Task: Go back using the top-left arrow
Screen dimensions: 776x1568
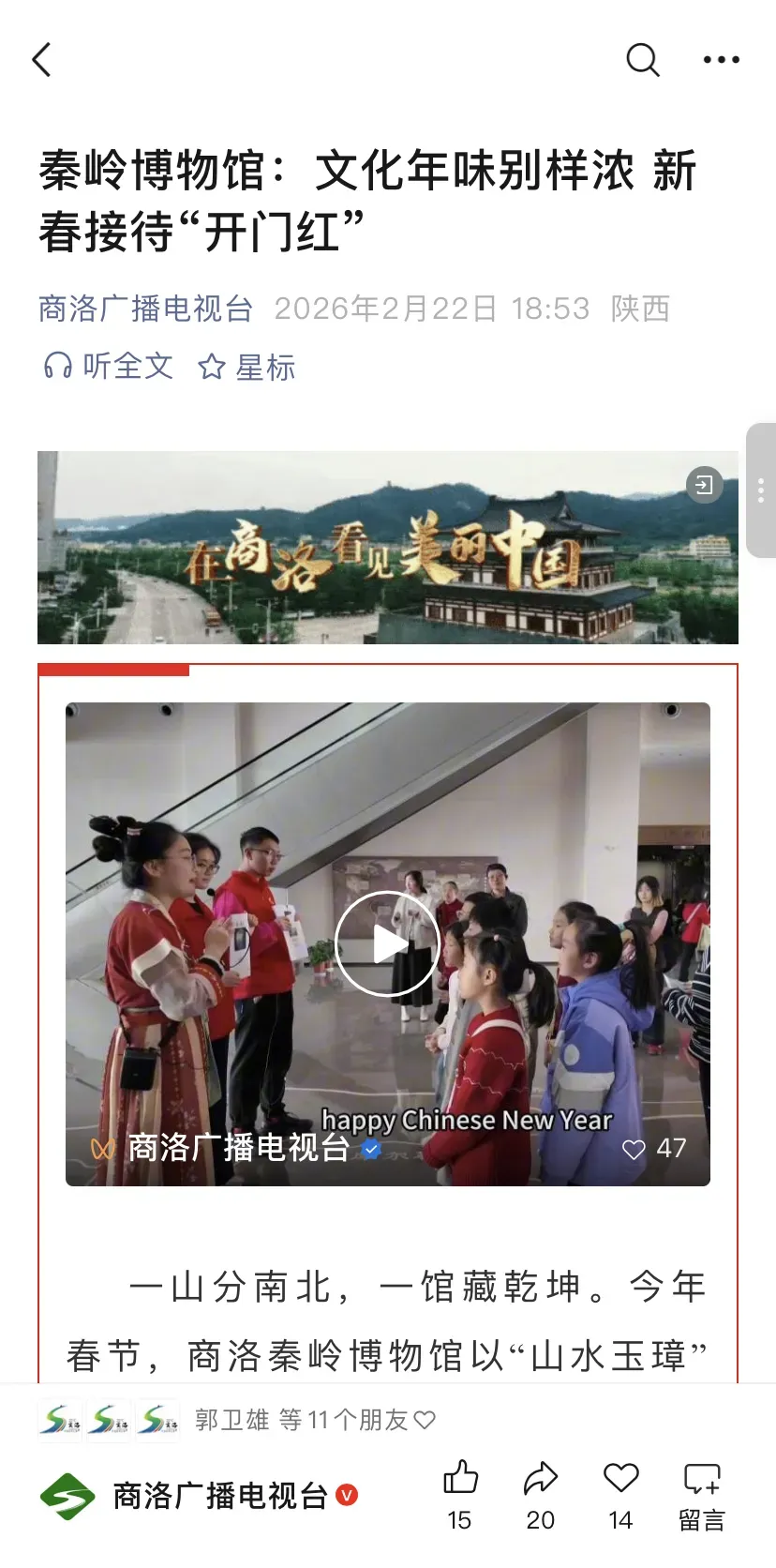Action: click(x=42, y=60)
